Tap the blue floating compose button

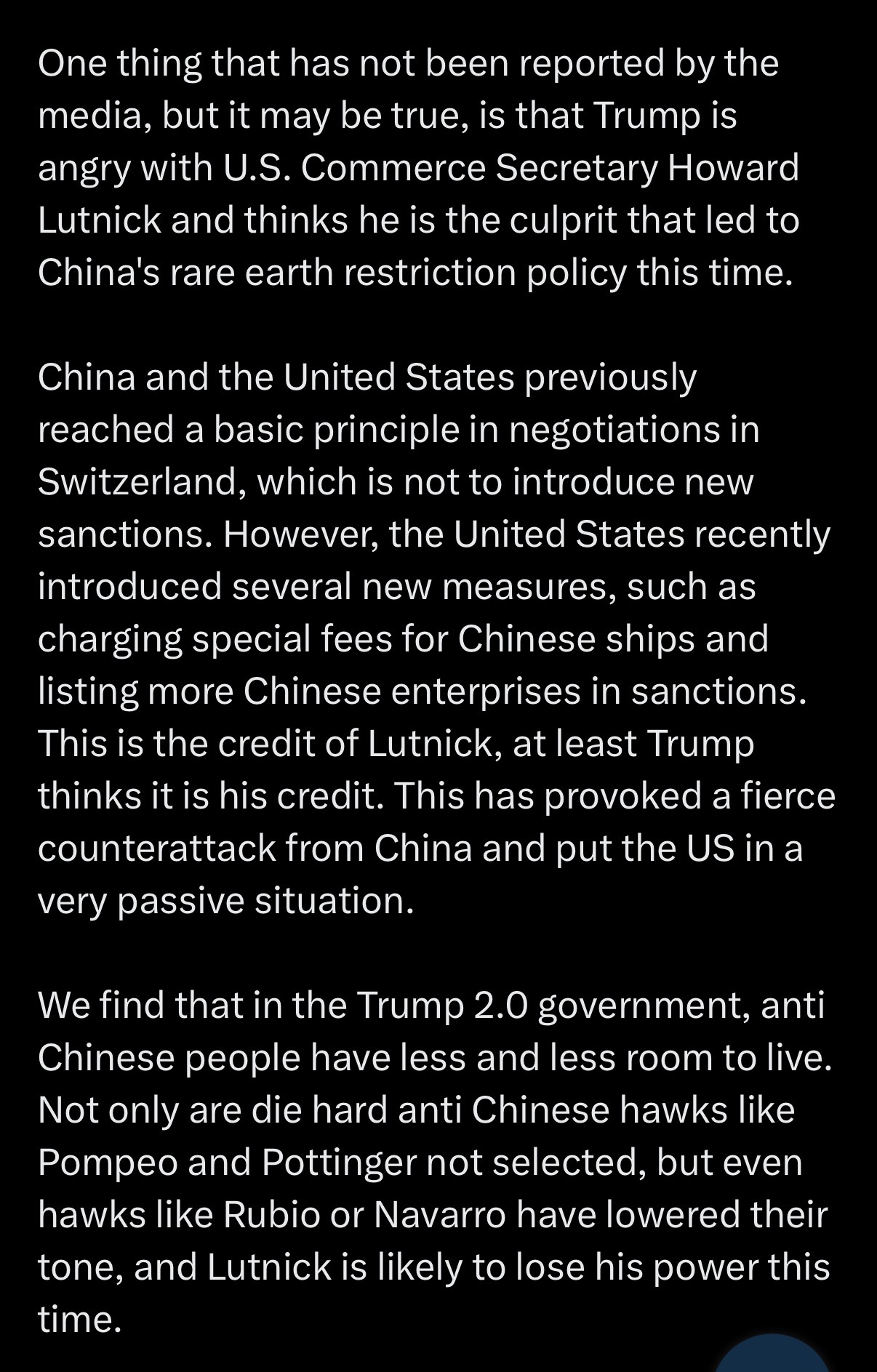[772, 1357]
